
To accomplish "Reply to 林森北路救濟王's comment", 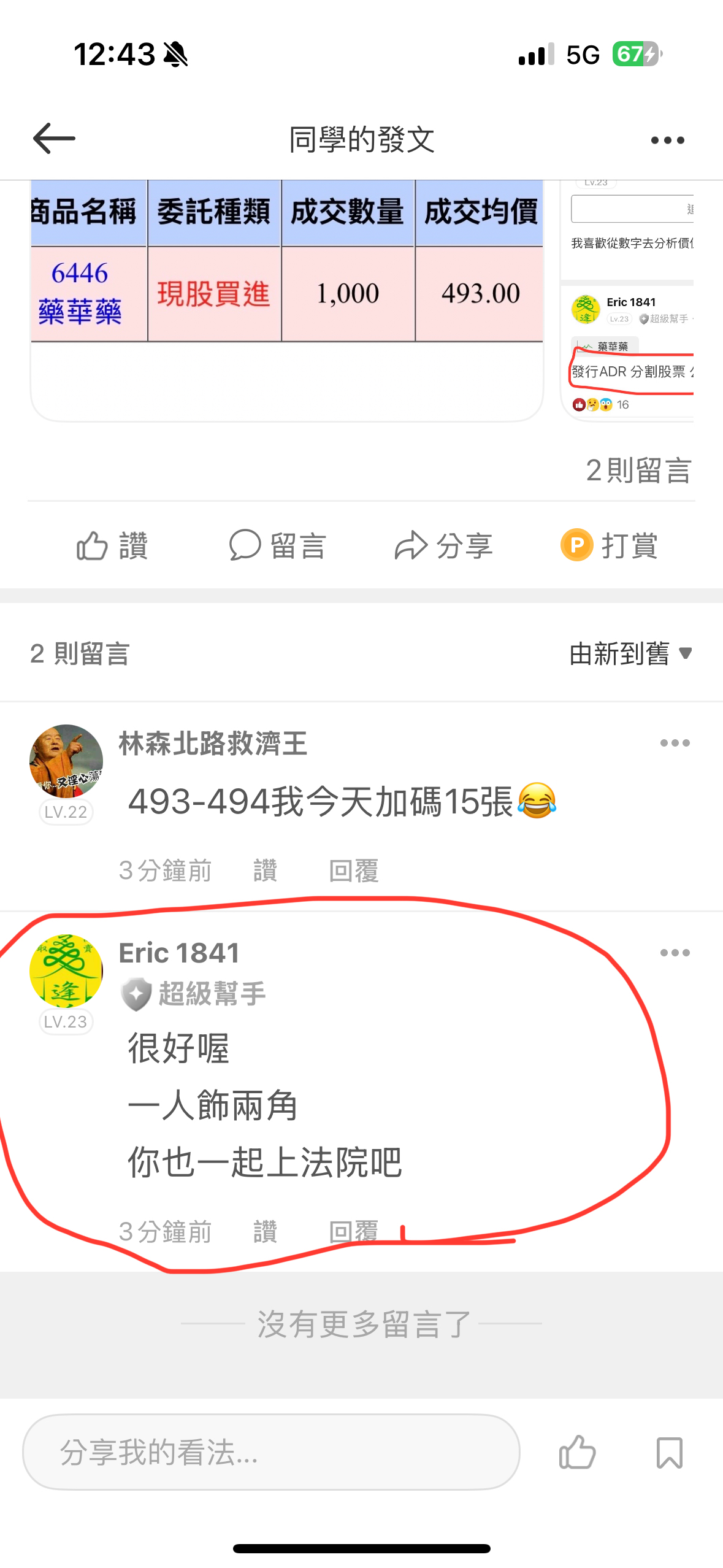I will (353, 870).
